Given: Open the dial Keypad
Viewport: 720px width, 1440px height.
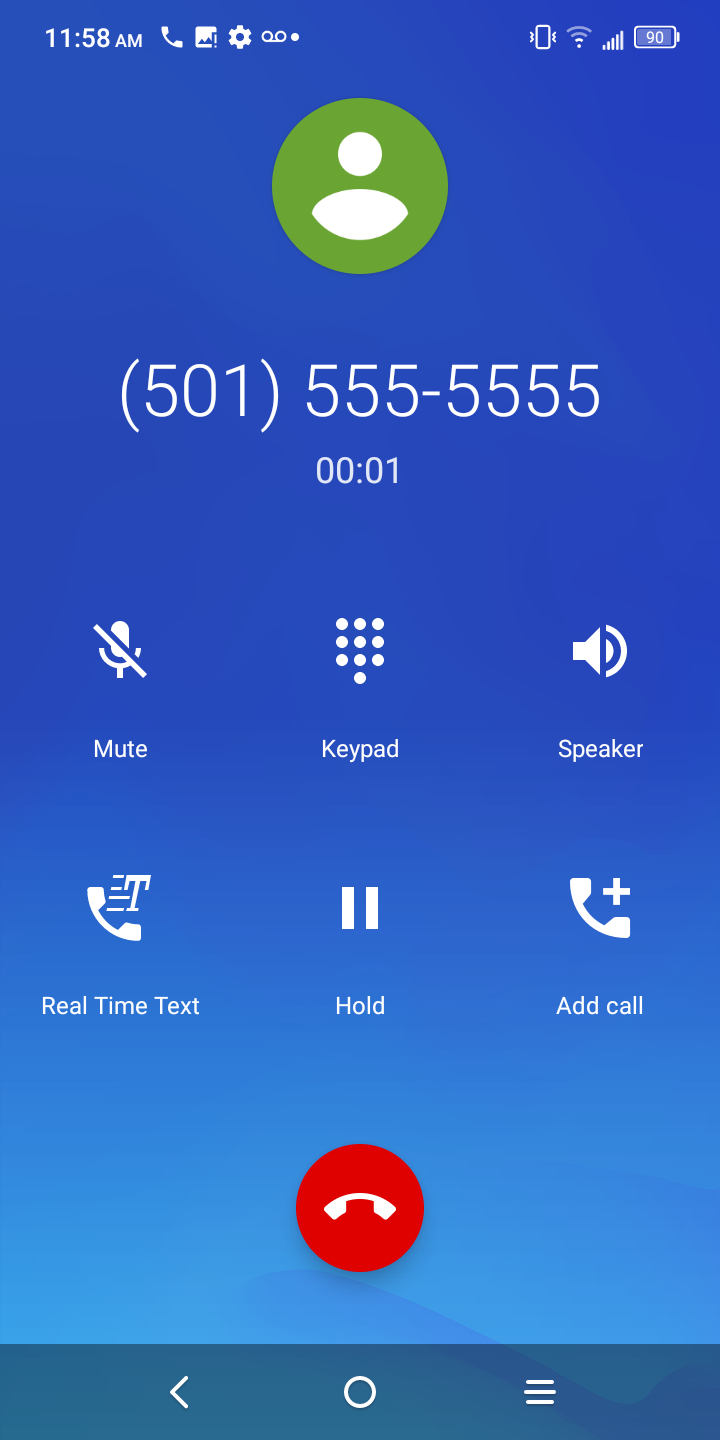Looking at the screenshot, I should pyautogui.click(x=360, y=651).
